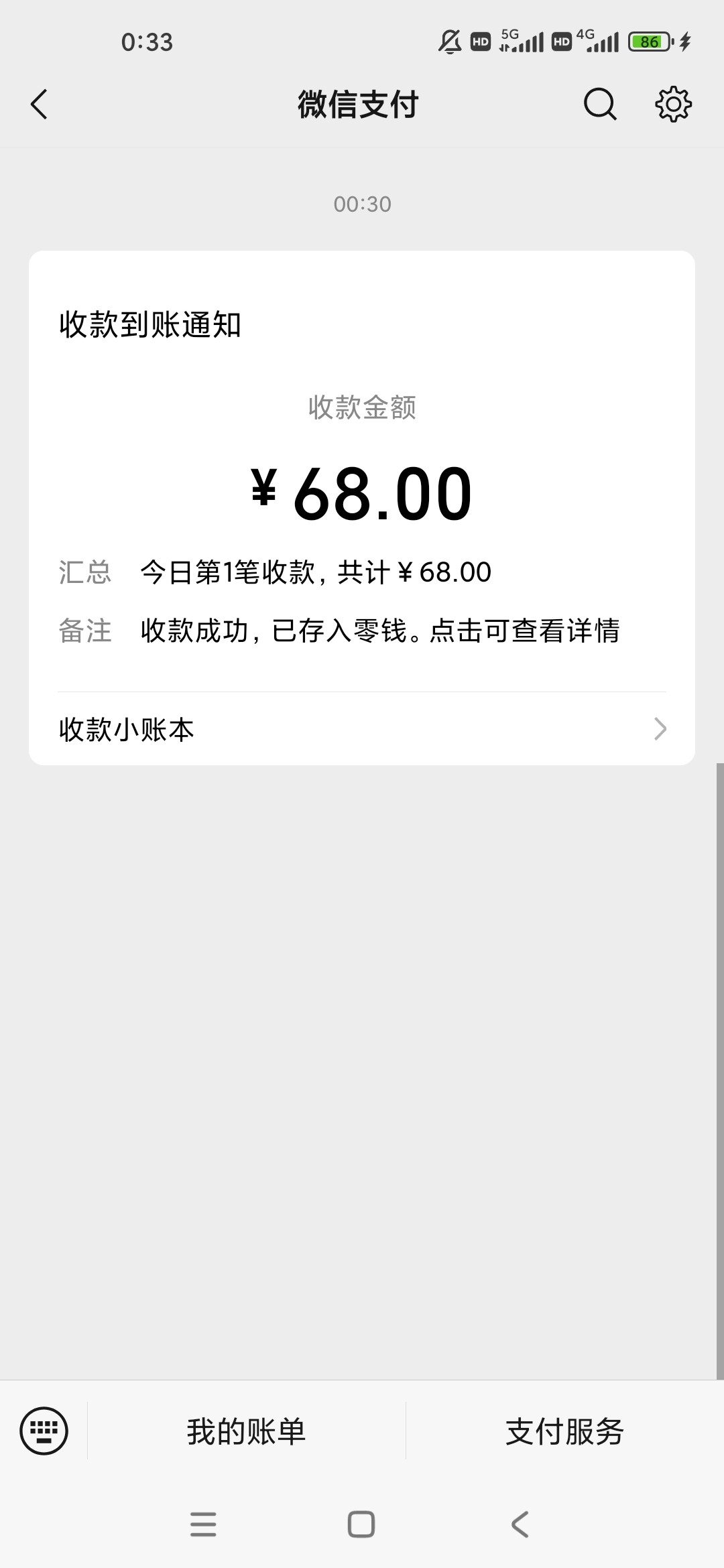This screenshot has width=724, height=1568.
Task: Open the settings gear icon
Action: coord(673,105)
